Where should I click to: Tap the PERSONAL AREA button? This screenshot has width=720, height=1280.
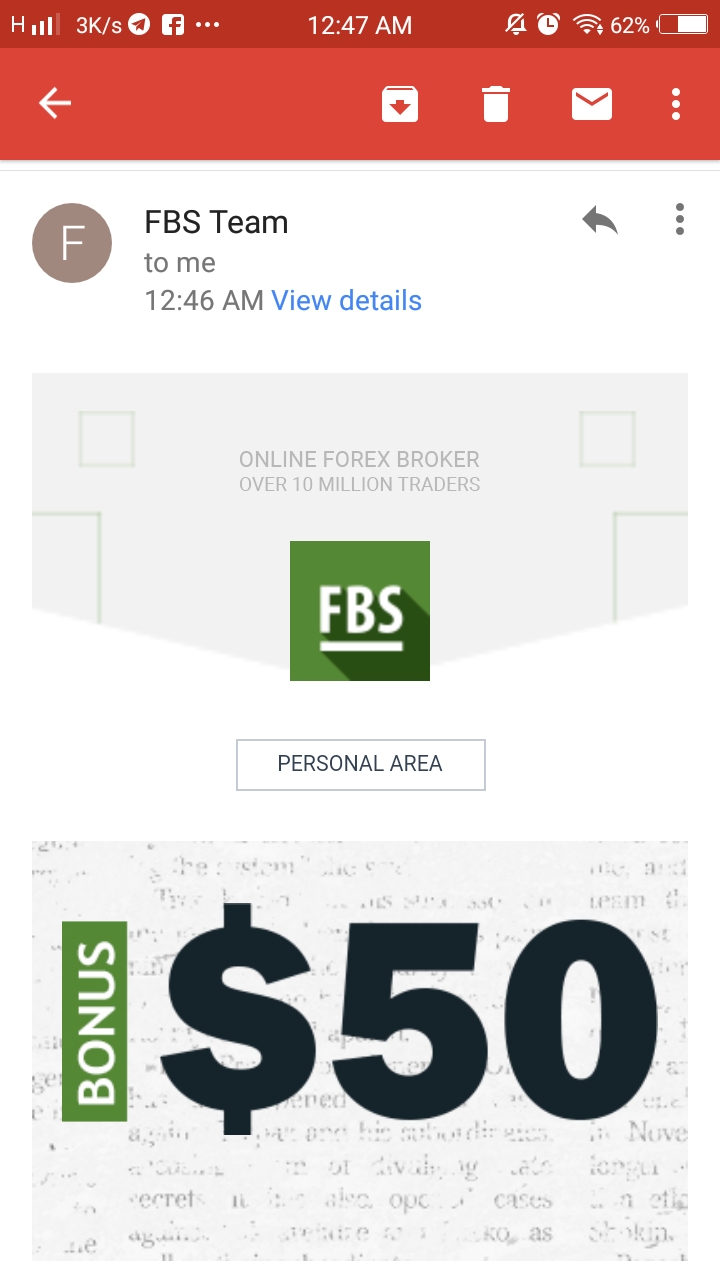pyautogui.click(x=360, y=764)
